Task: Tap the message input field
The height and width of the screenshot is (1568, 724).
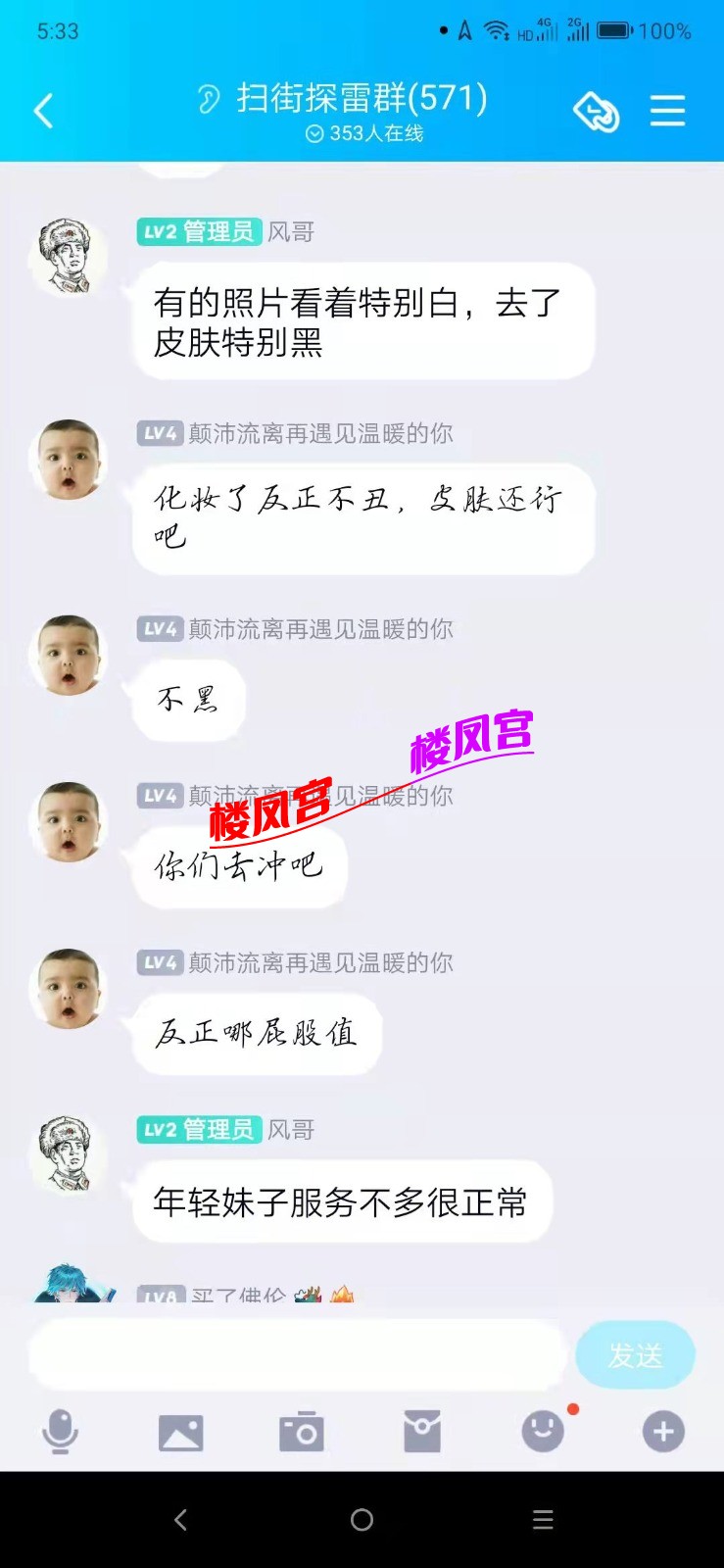Action: pyautogui.click(x=299, y=1355)
